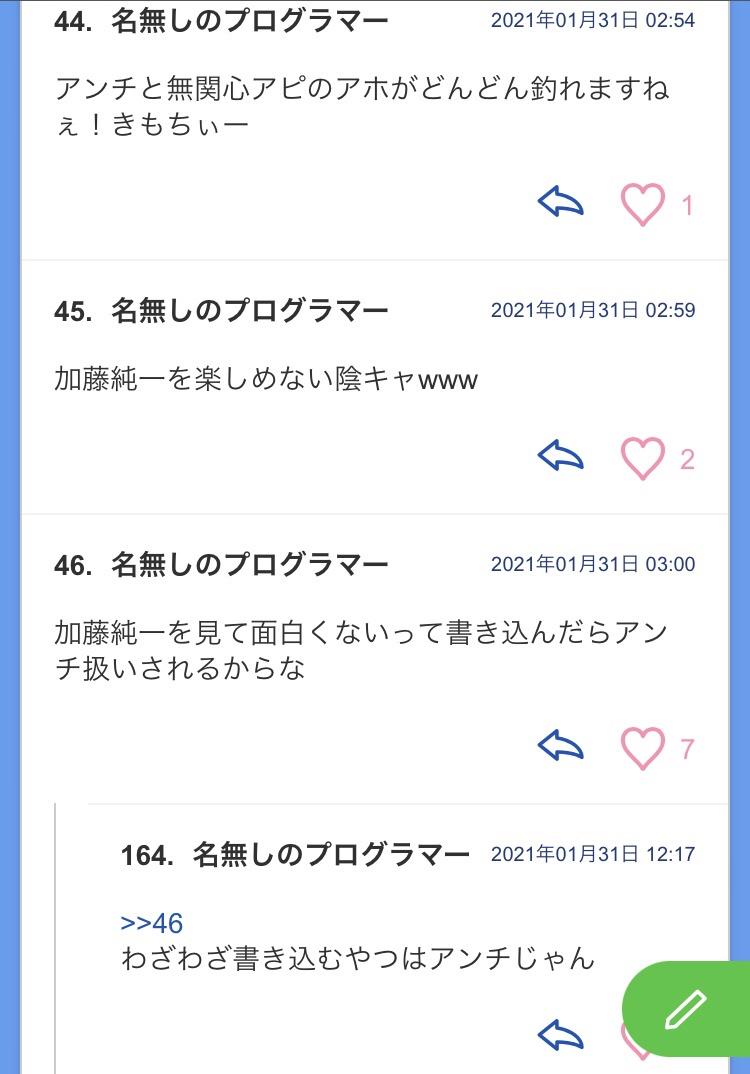Reply to comment number 45
The image size is (750, 1074).
(560, 457)
